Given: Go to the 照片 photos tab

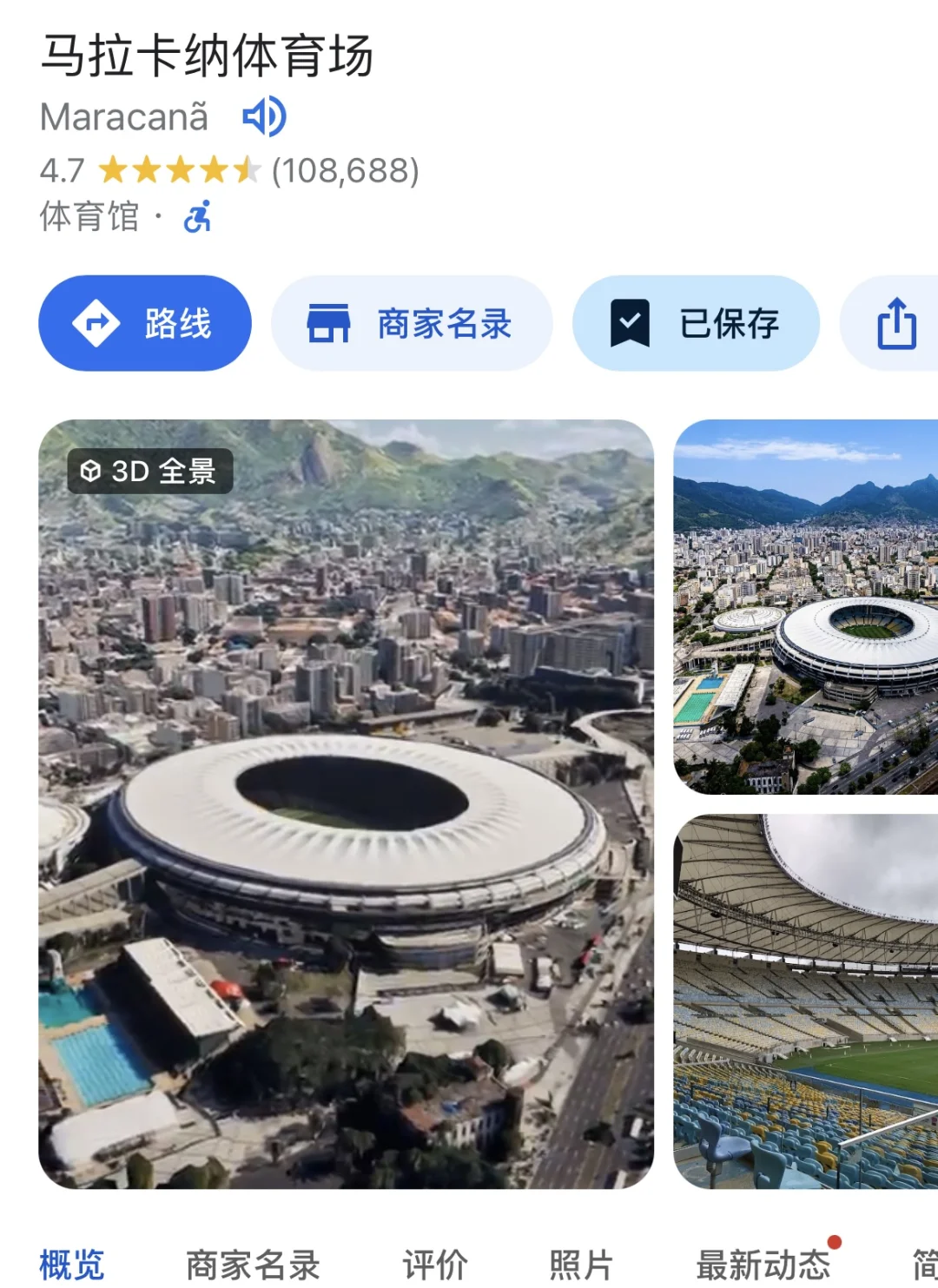Looking at the screenshot, I should click(581, 1264).
